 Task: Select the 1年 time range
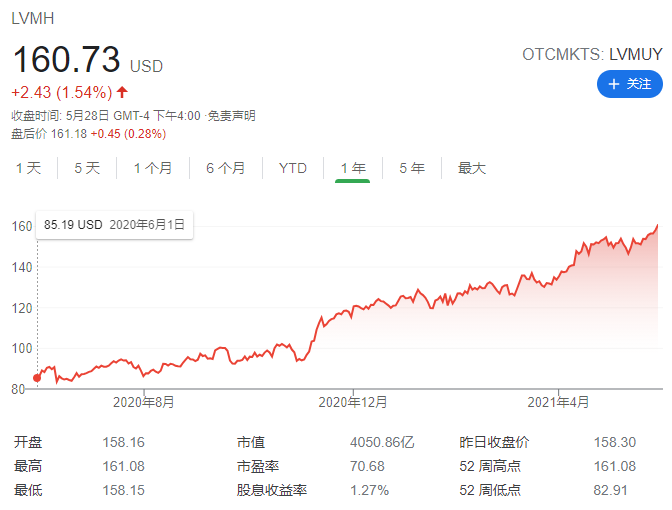(x=353, y=168)
